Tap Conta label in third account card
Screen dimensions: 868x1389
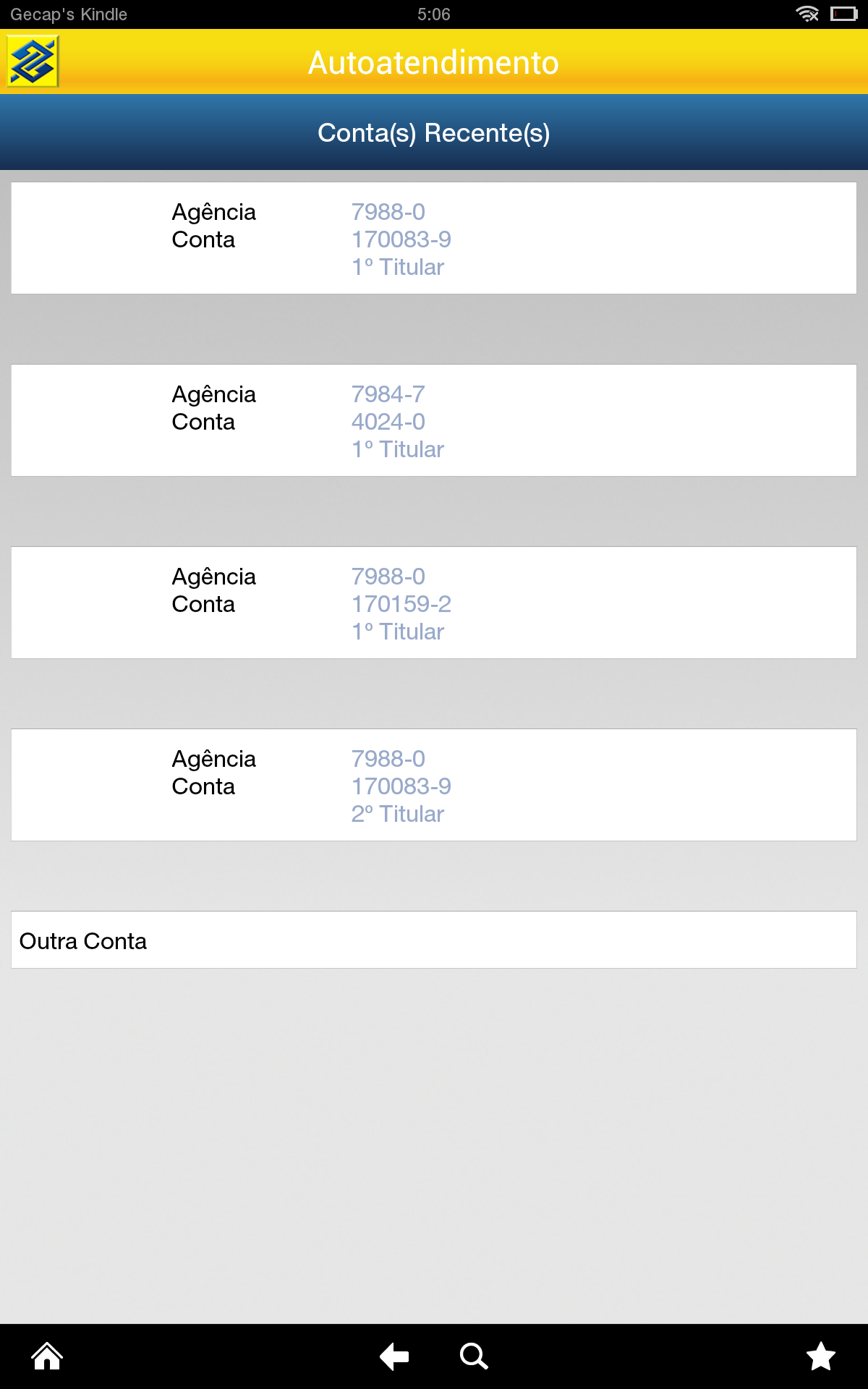pyautogui.click(x=204, y=603)
